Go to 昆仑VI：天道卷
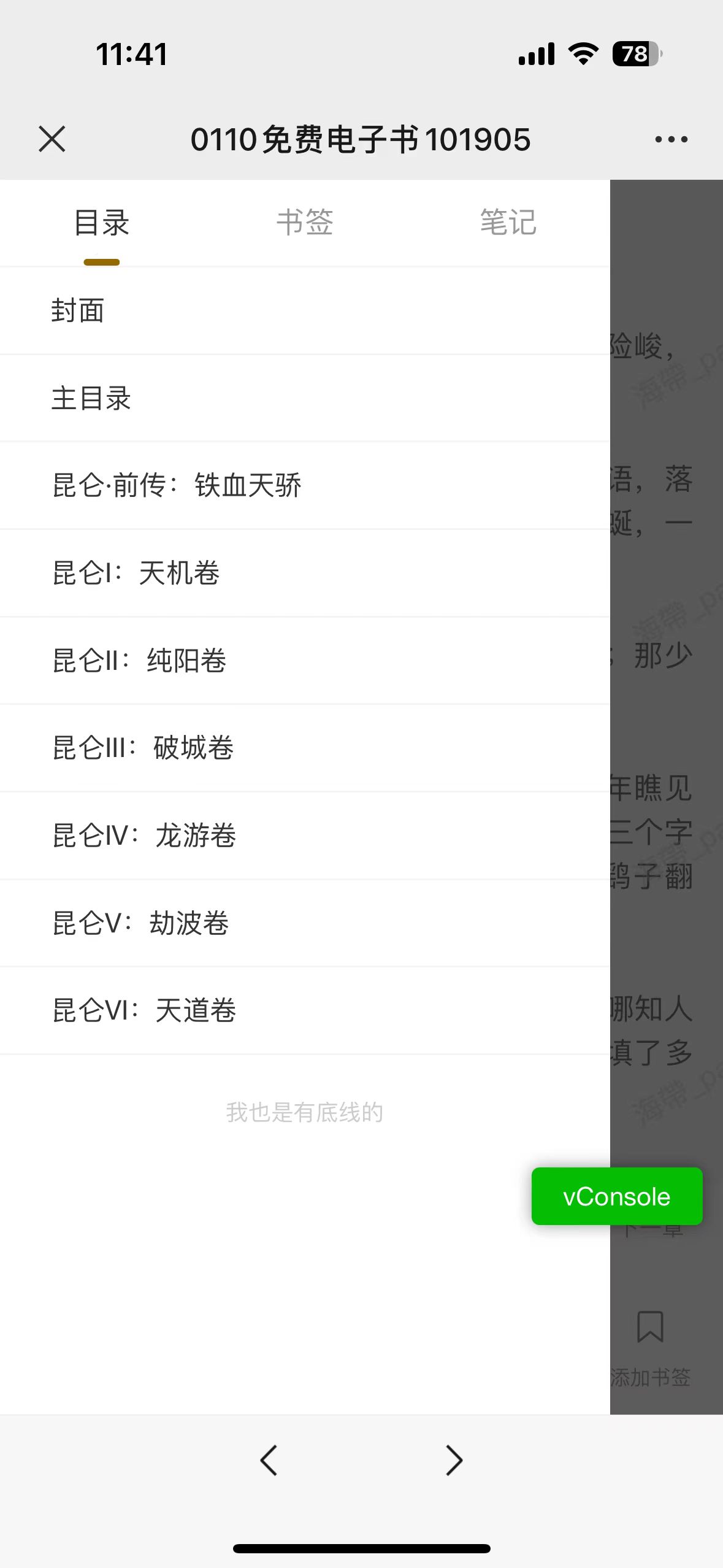This screenshot has width=723, height=1568. point(145,1010)
